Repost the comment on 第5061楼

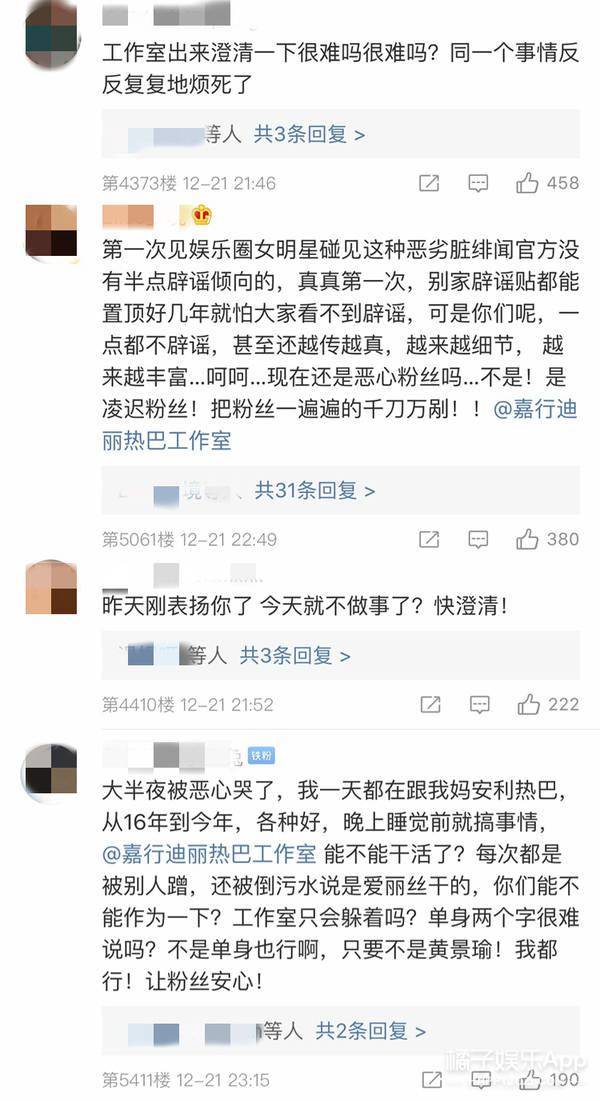429,540
